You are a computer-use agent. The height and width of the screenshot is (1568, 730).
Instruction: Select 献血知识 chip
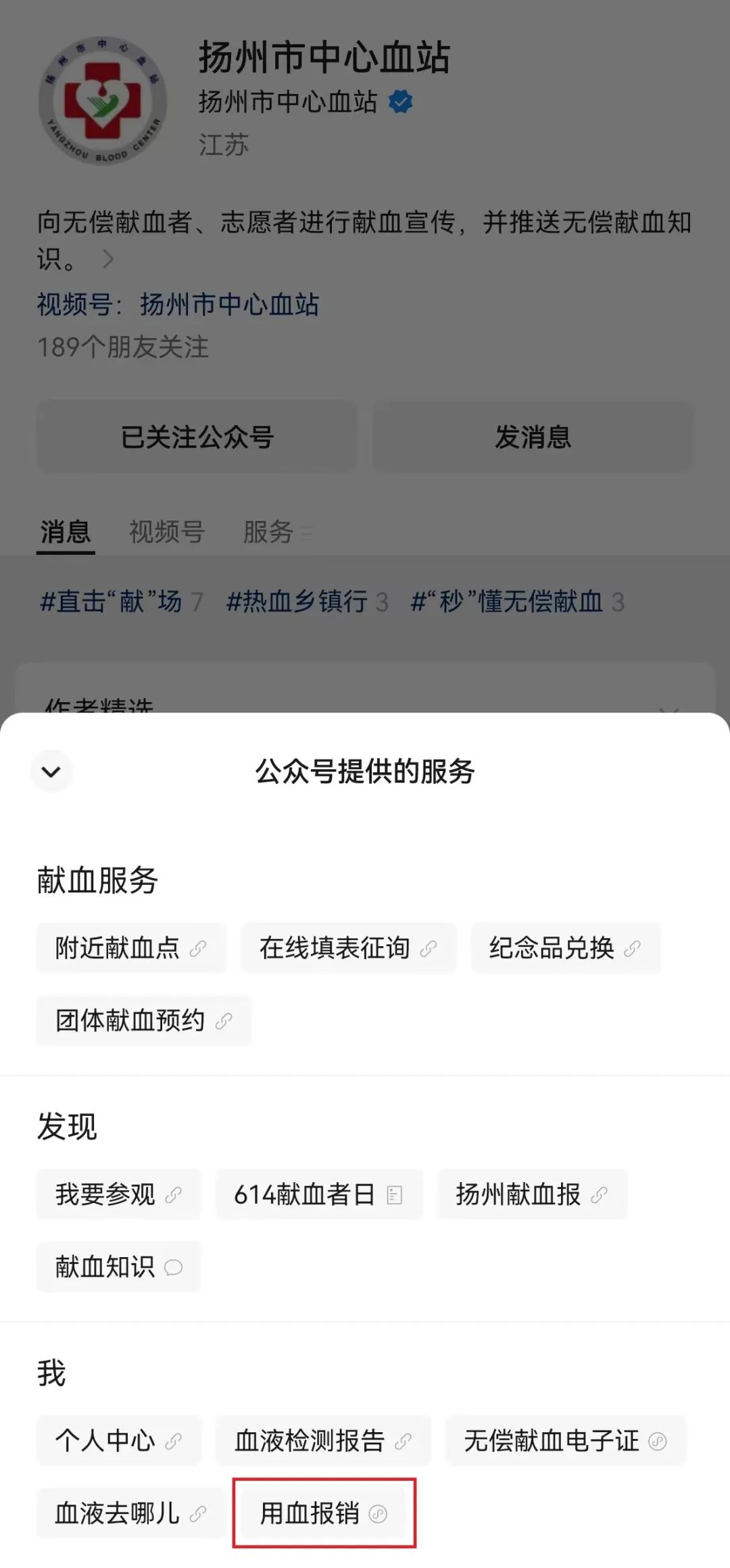tap(118, 1267)
